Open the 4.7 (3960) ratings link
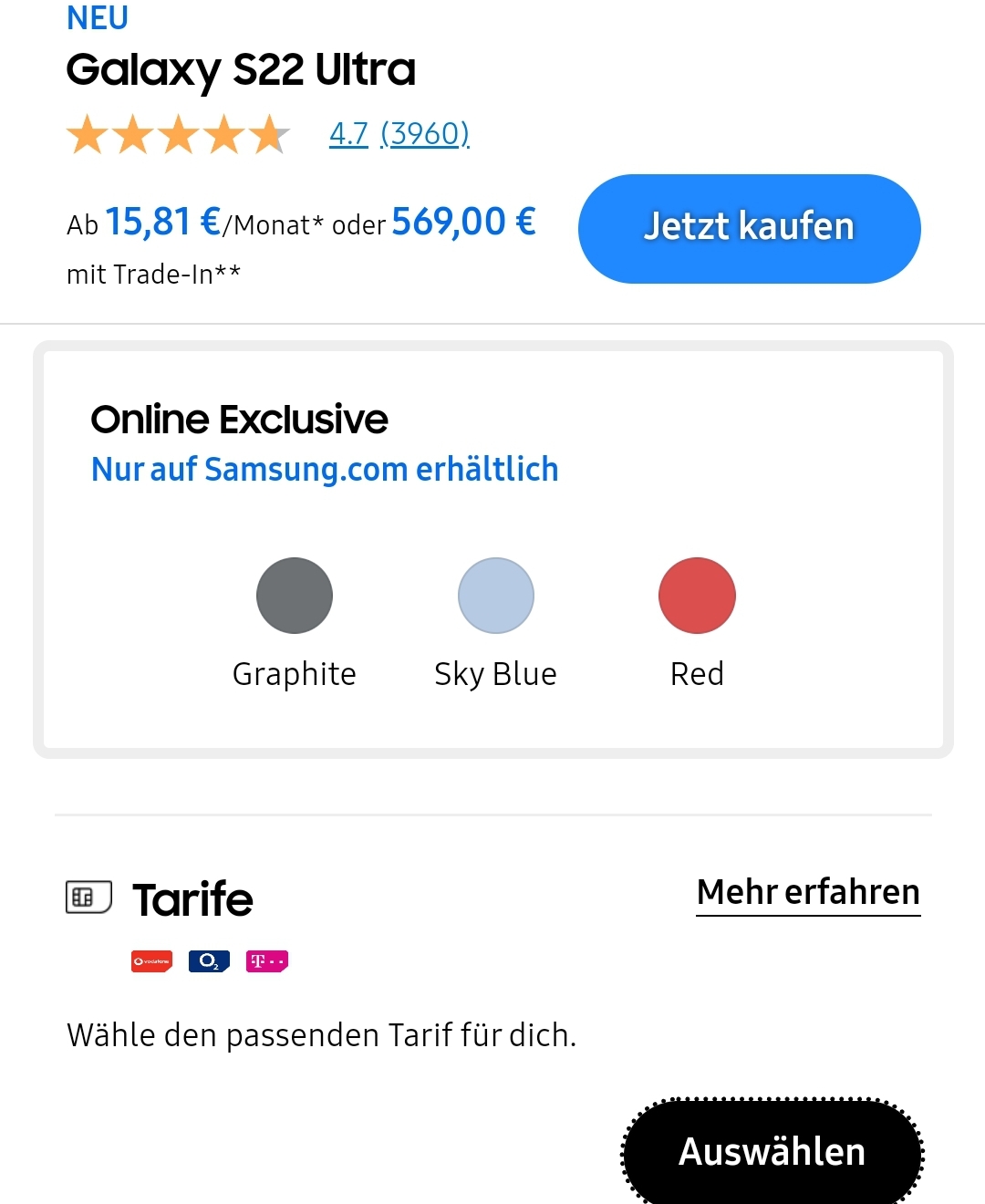 399,134
